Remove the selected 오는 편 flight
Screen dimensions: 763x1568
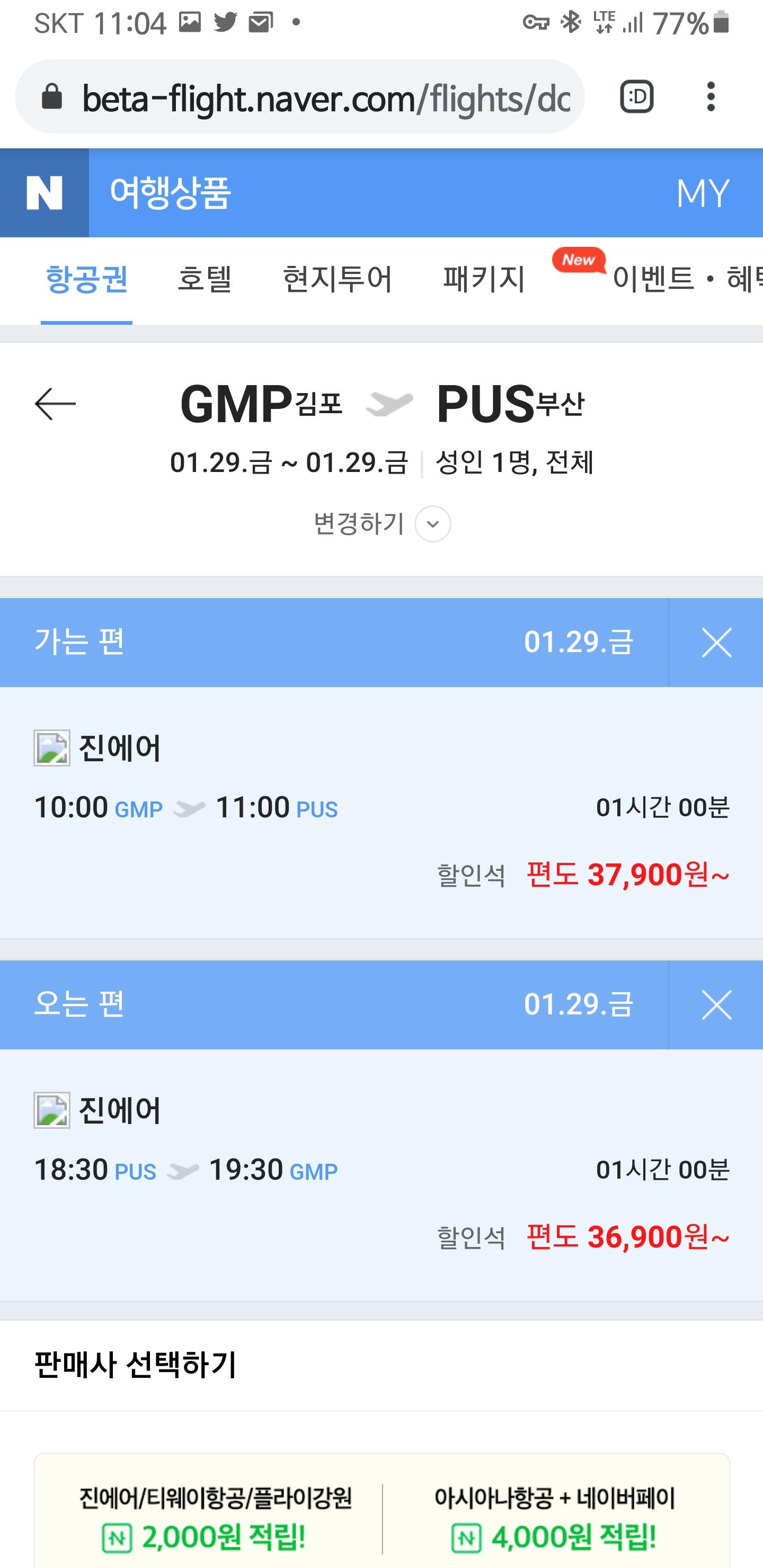pyautogui.click(x=716, y=1005)
